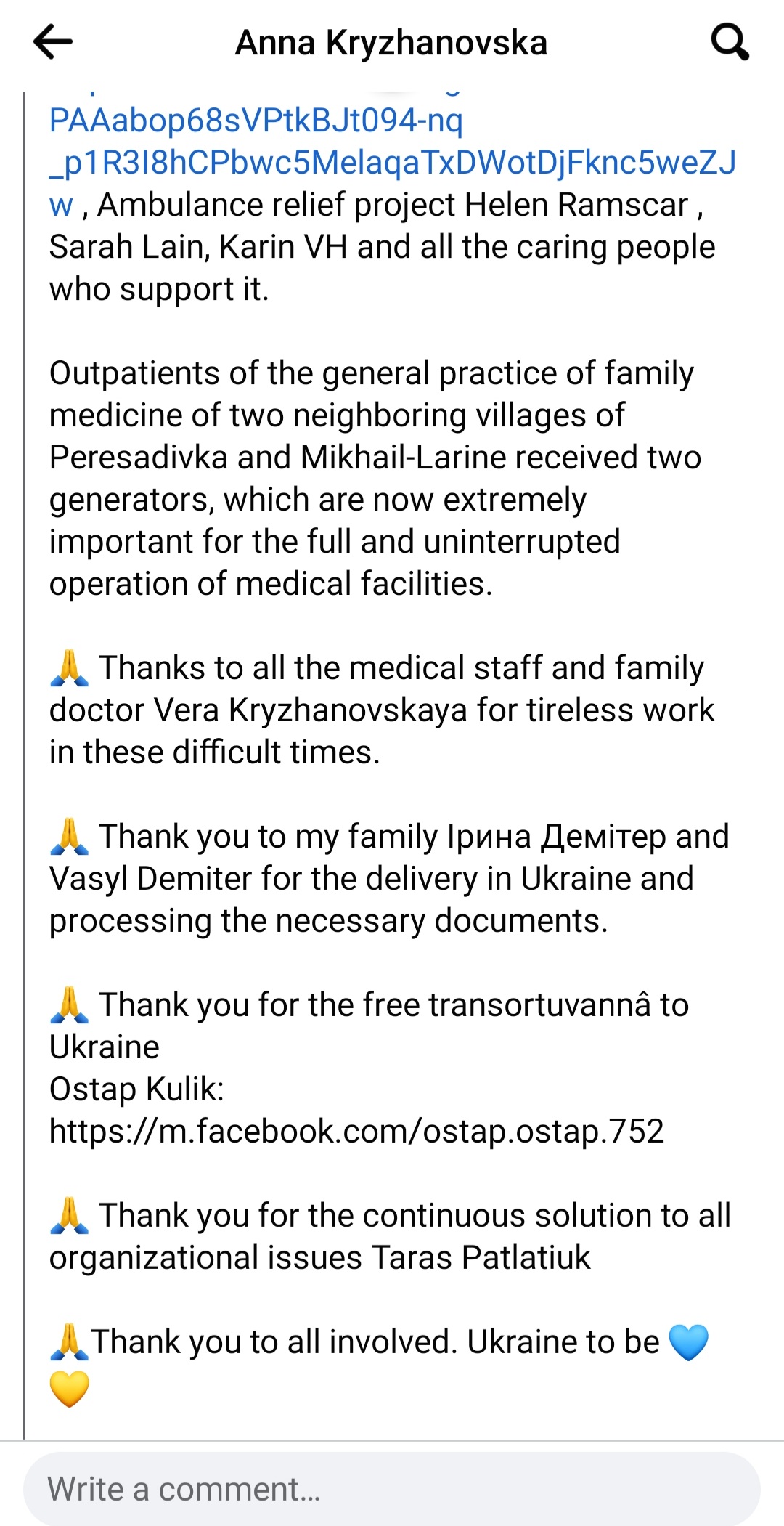Go back using the arrow icon
The image size is (784, 1526).
pyautogui.click(x=53, y=42)
